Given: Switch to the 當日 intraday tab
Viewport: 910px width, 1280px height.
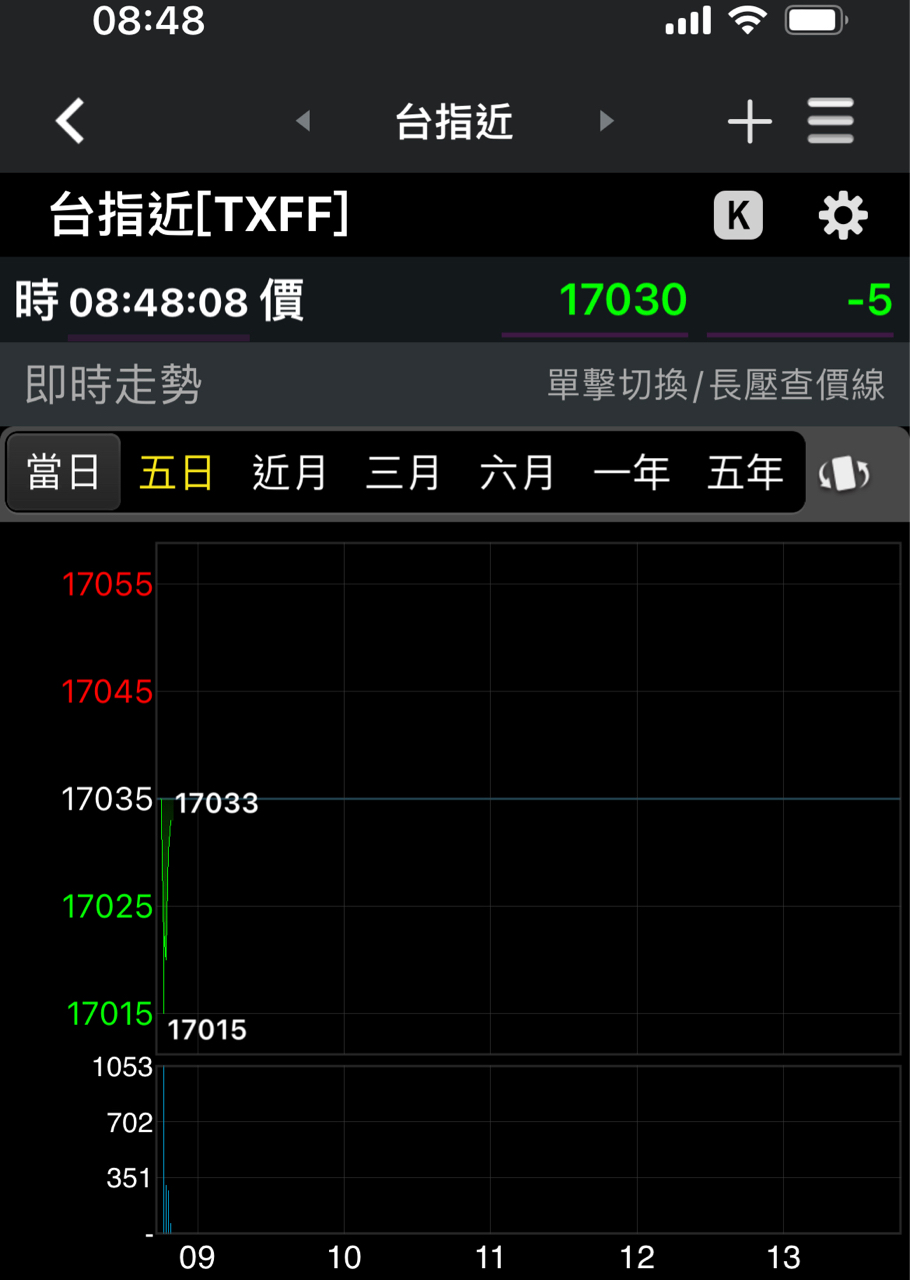Looking at the screenshot, I should 63,472.
